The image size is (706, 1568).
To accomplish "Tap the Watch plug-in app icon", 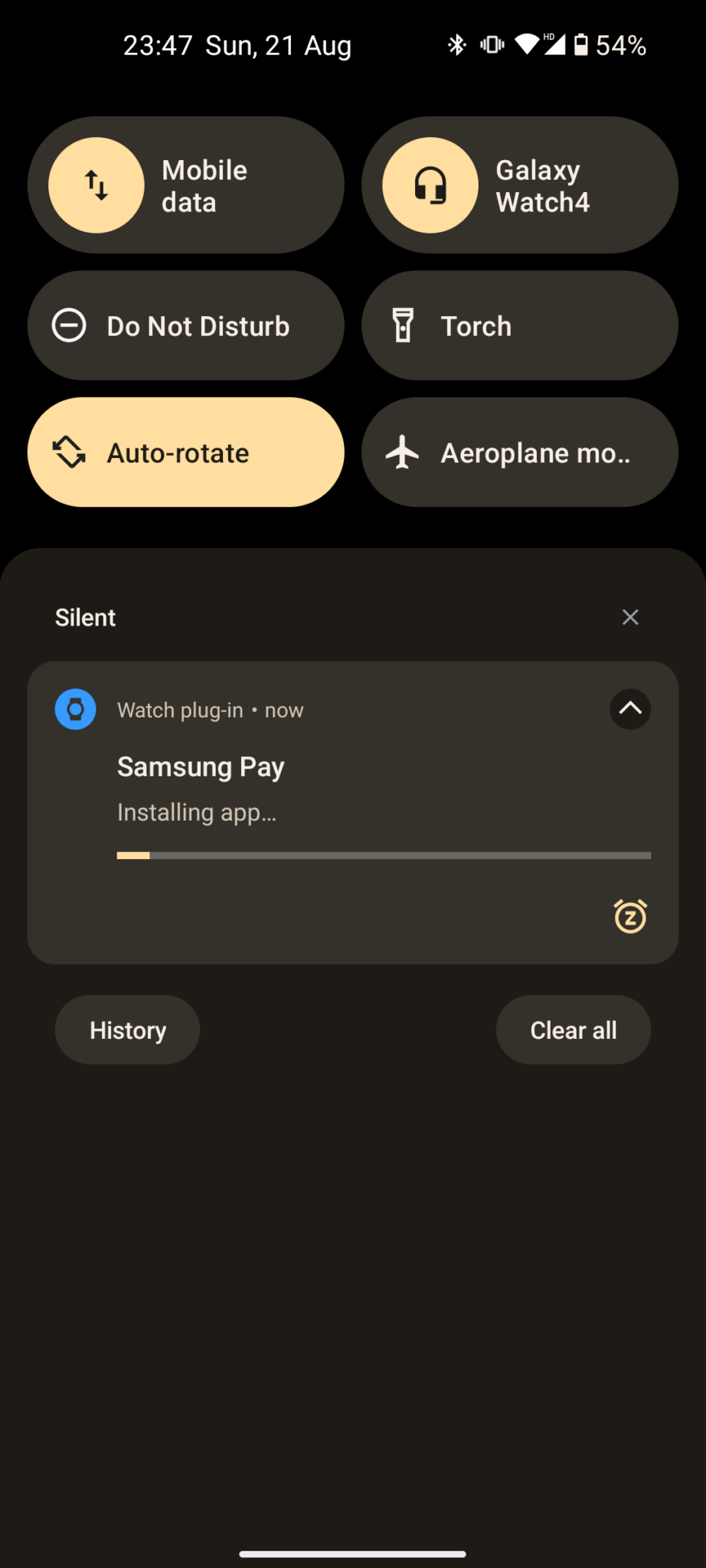I will point(75,709).
